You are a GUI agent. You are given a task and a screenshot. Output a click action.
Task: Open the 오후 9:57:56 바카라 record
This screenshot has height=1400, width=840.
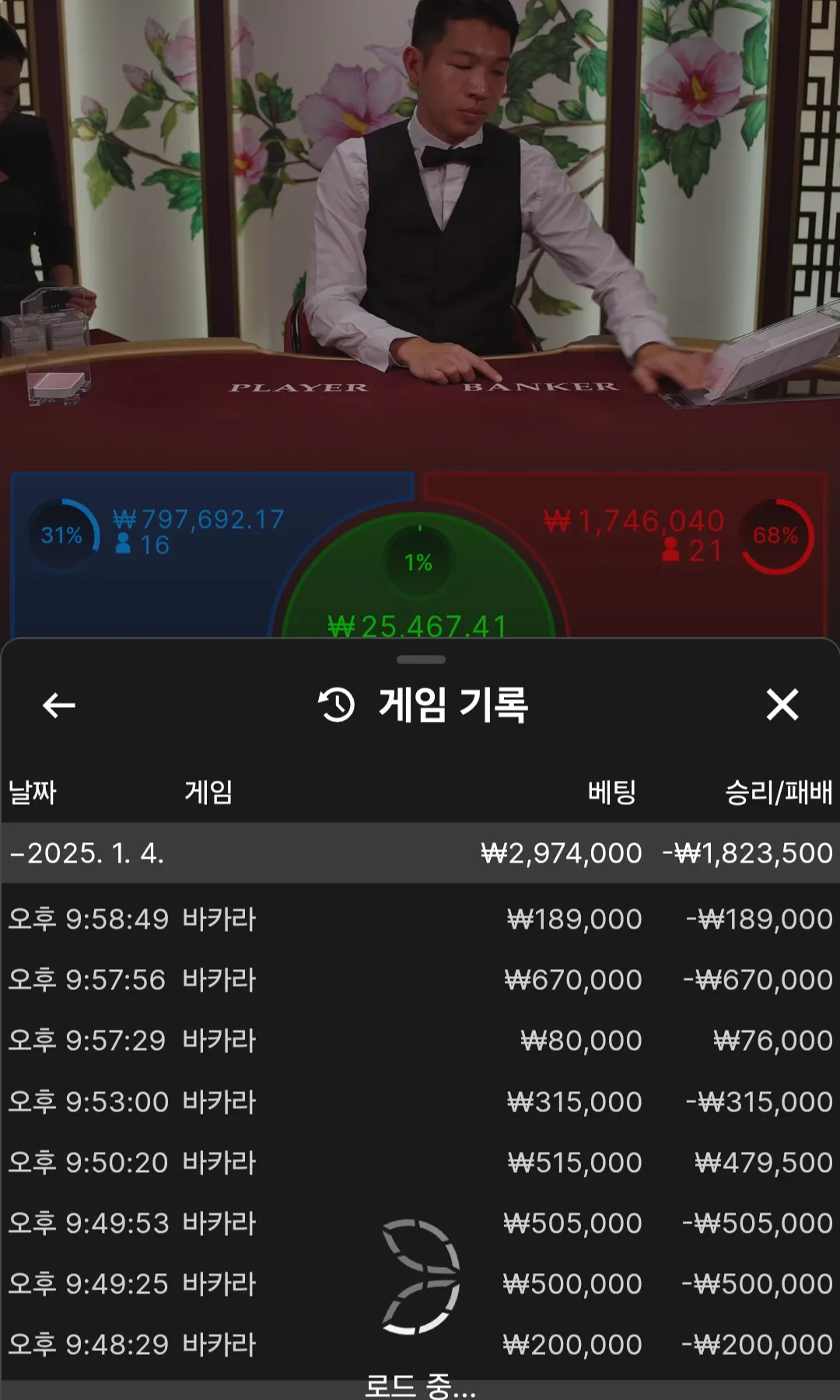[420, 980]
